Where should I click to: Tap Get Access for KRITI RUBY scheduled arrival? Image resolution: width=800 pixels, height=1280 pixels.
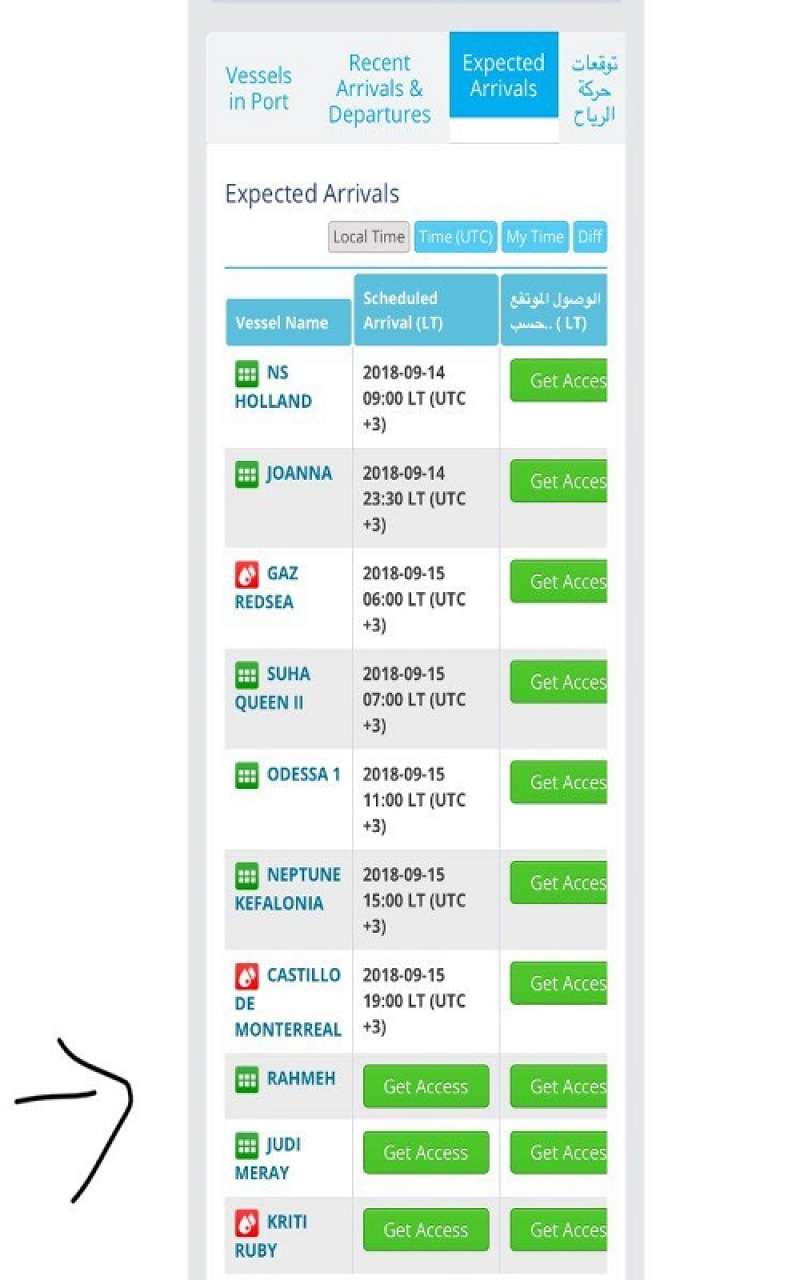[426, 1230]
